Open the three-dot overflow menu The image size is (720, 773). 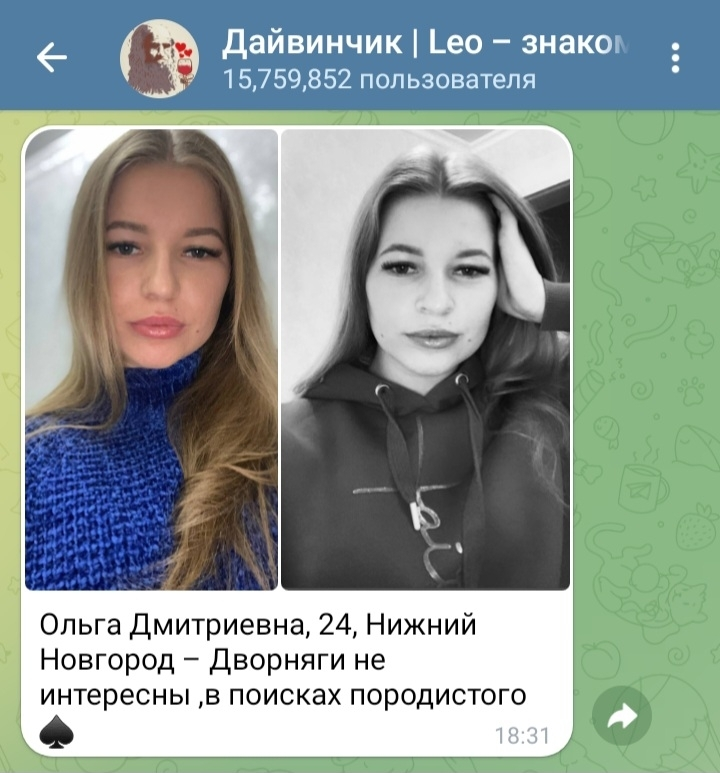tap(677, 57)
